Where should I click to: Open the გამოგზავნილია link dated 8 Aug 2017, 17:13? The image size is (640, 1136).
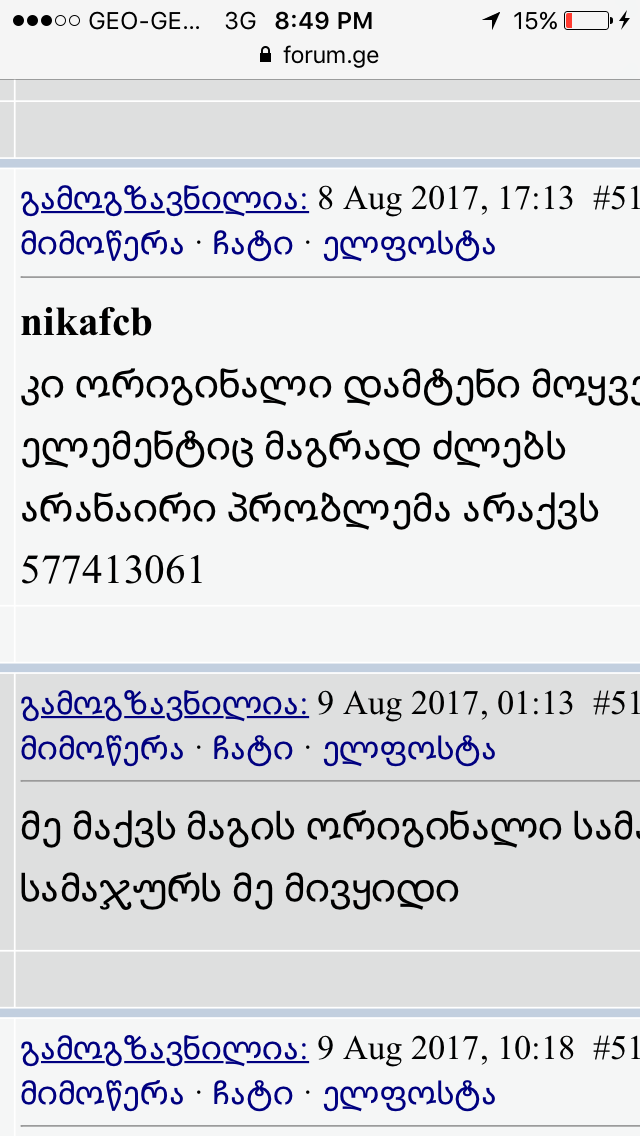(x=164, y=199)
